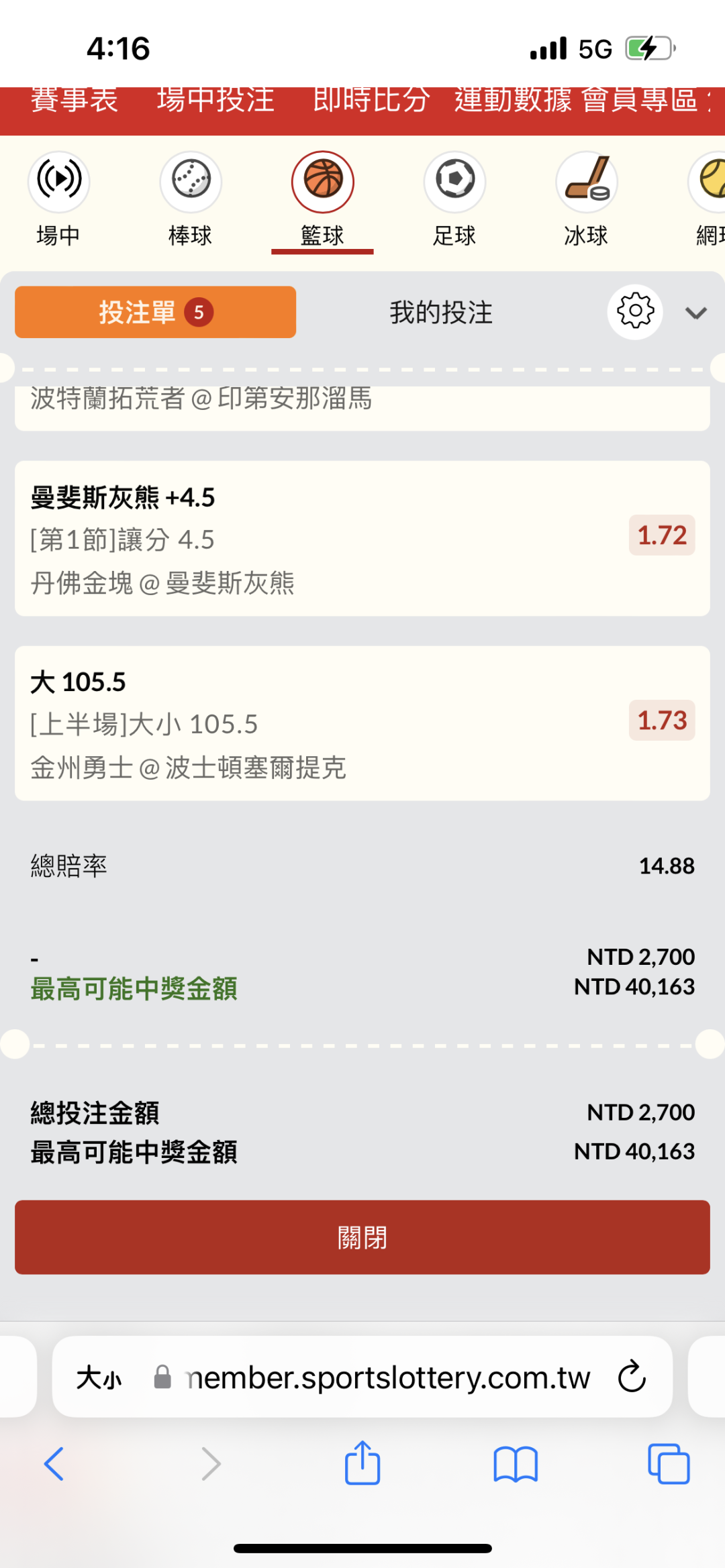Collapse the bet slip panel chevron

coord(696,313)
